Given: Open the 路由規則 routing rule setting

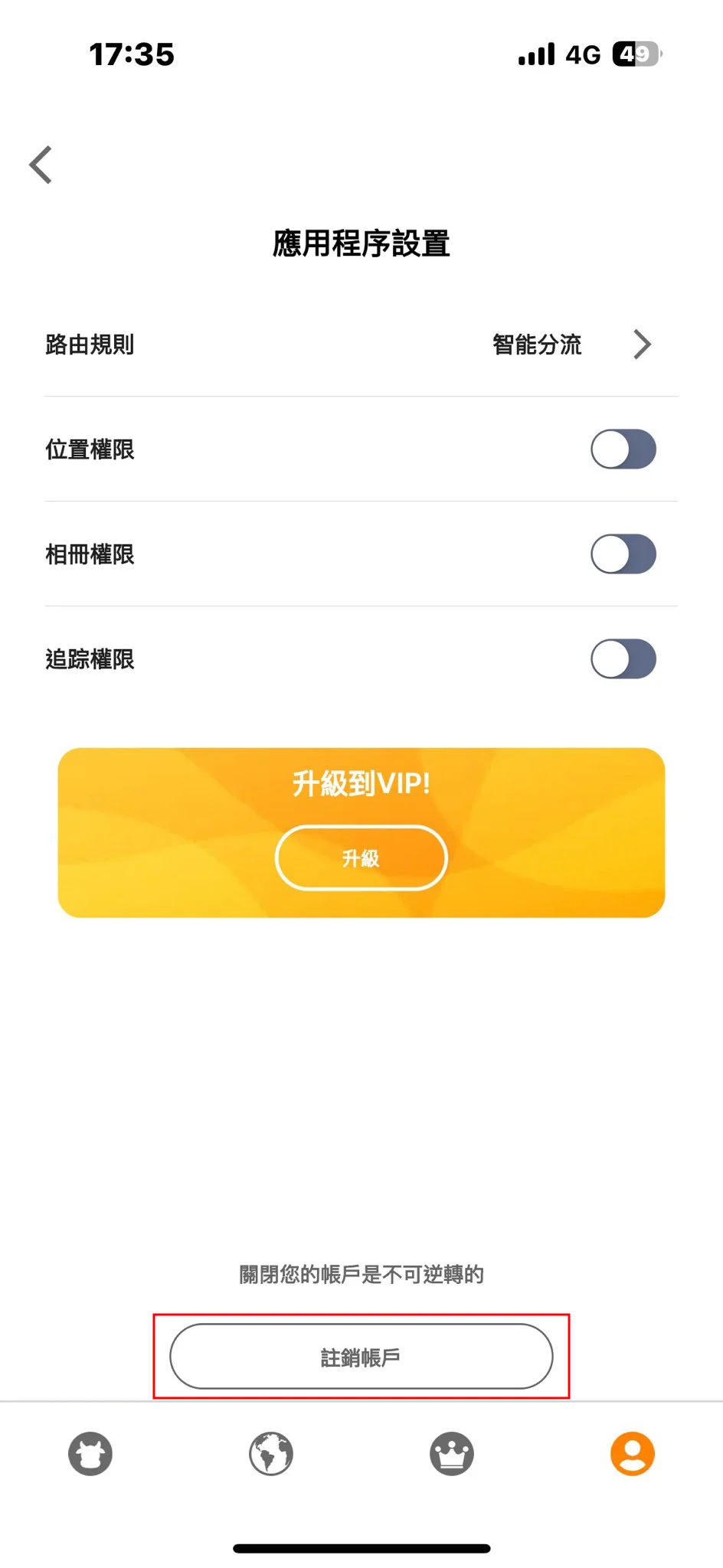Looking at the screenshot, I should 360,345.
